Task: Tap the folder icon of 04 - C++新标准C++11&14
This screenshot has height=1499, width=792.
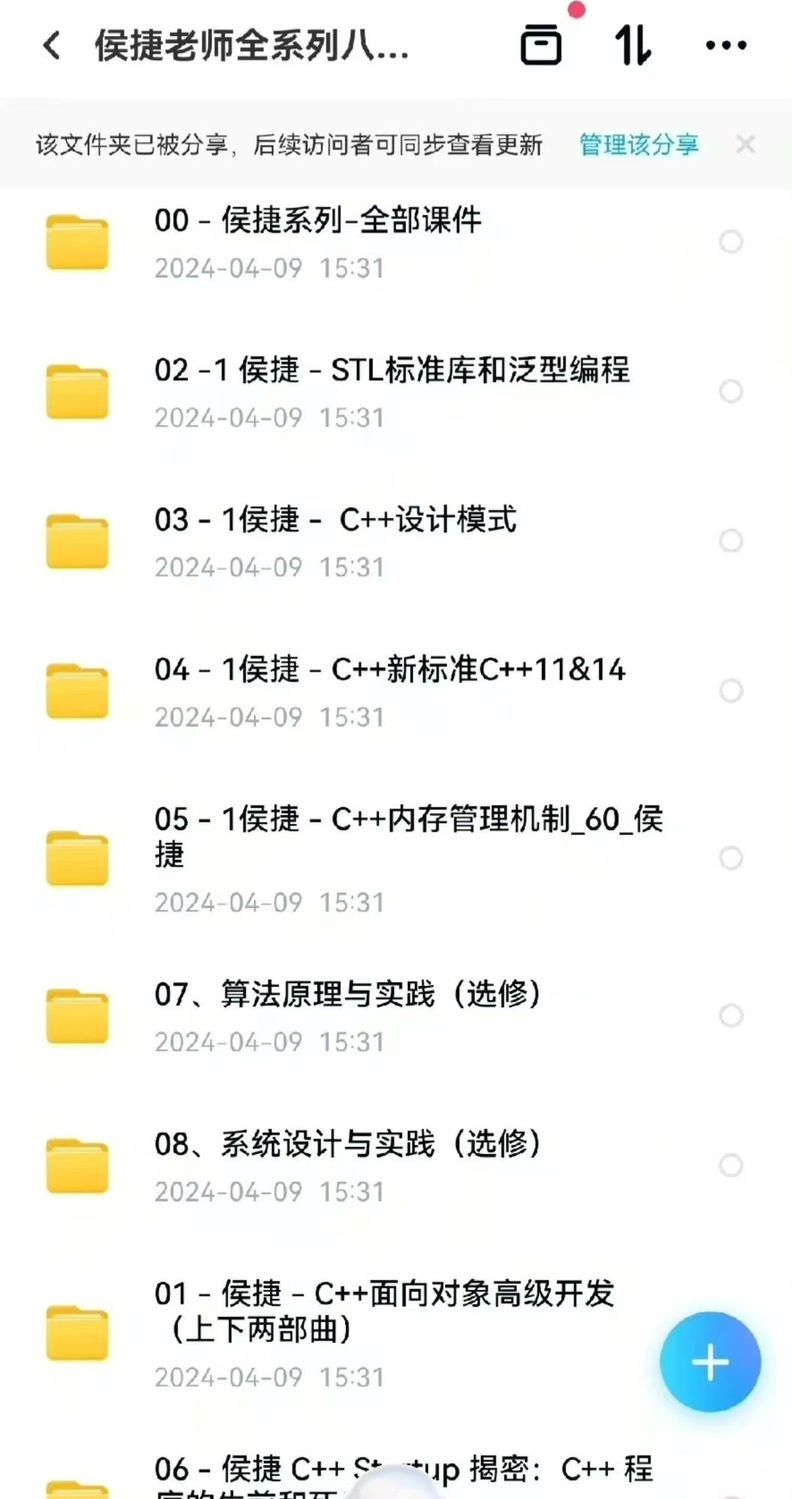Action: click(77, 690)
